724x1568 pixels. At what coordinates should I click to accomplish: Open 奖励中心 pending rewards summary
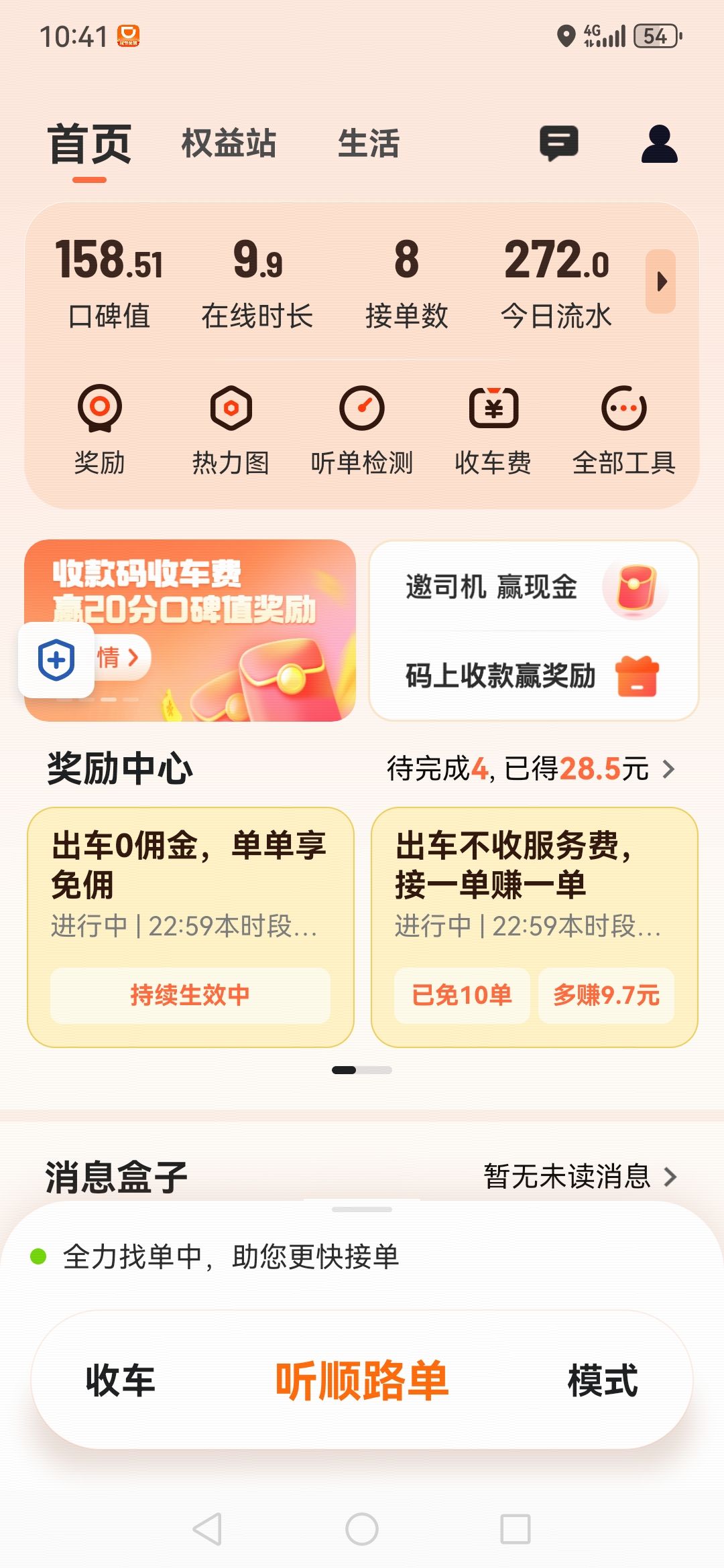[530, 769]
